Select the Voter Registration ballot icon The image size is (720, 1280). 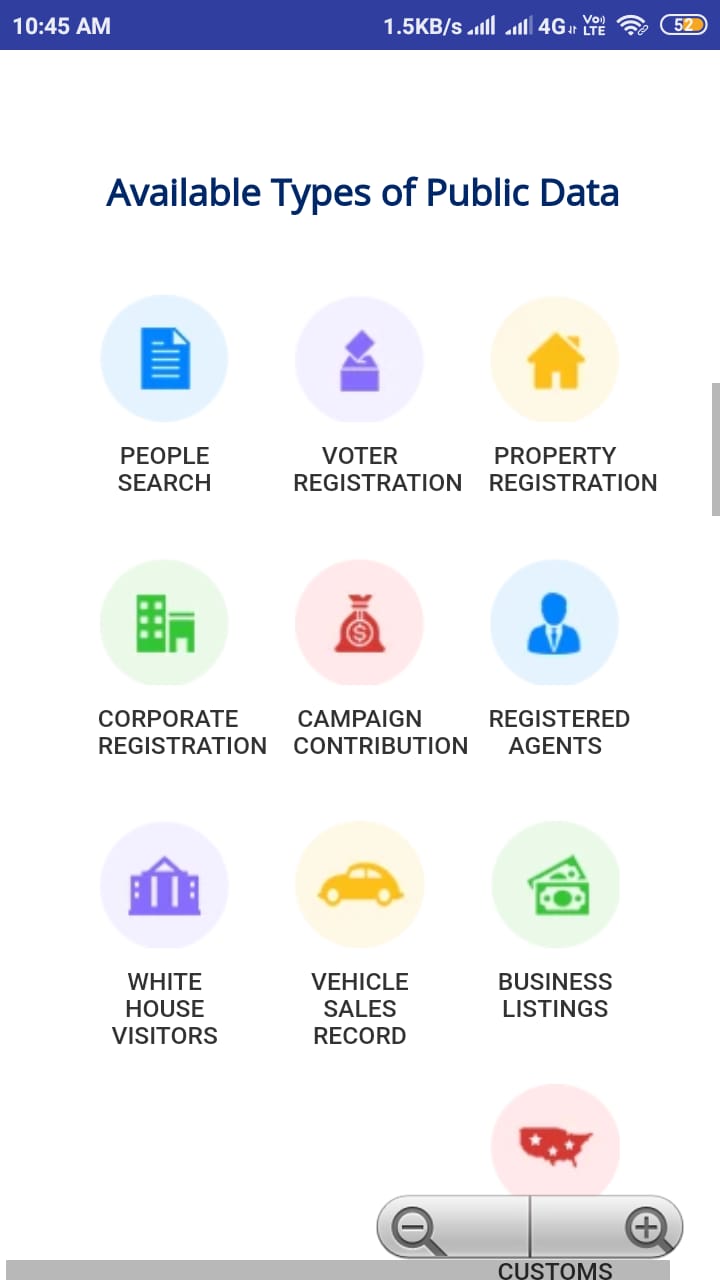click(359, 358)
